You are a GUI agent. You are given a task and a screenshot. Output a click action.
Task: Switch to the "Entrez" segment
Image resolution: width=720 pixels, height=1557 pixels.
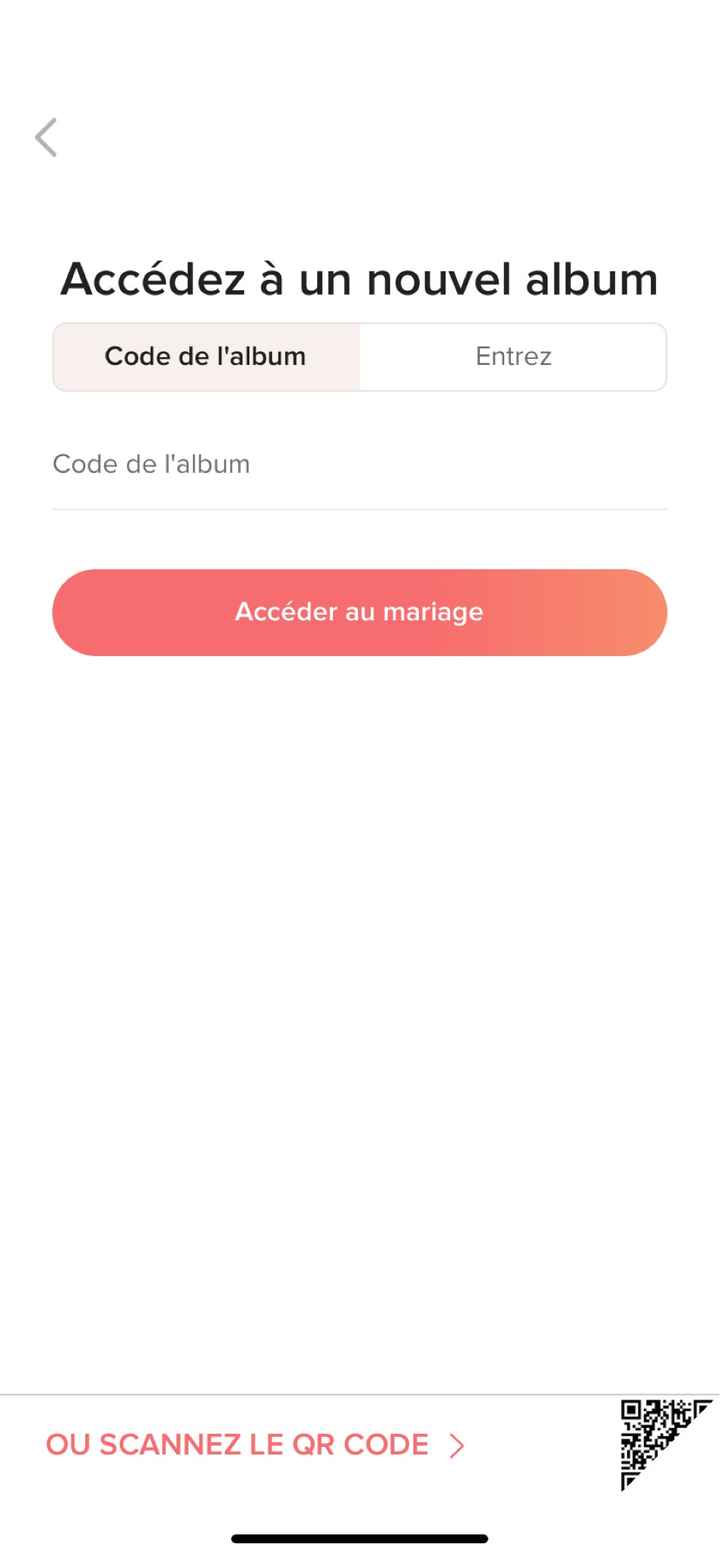(513, 357)
